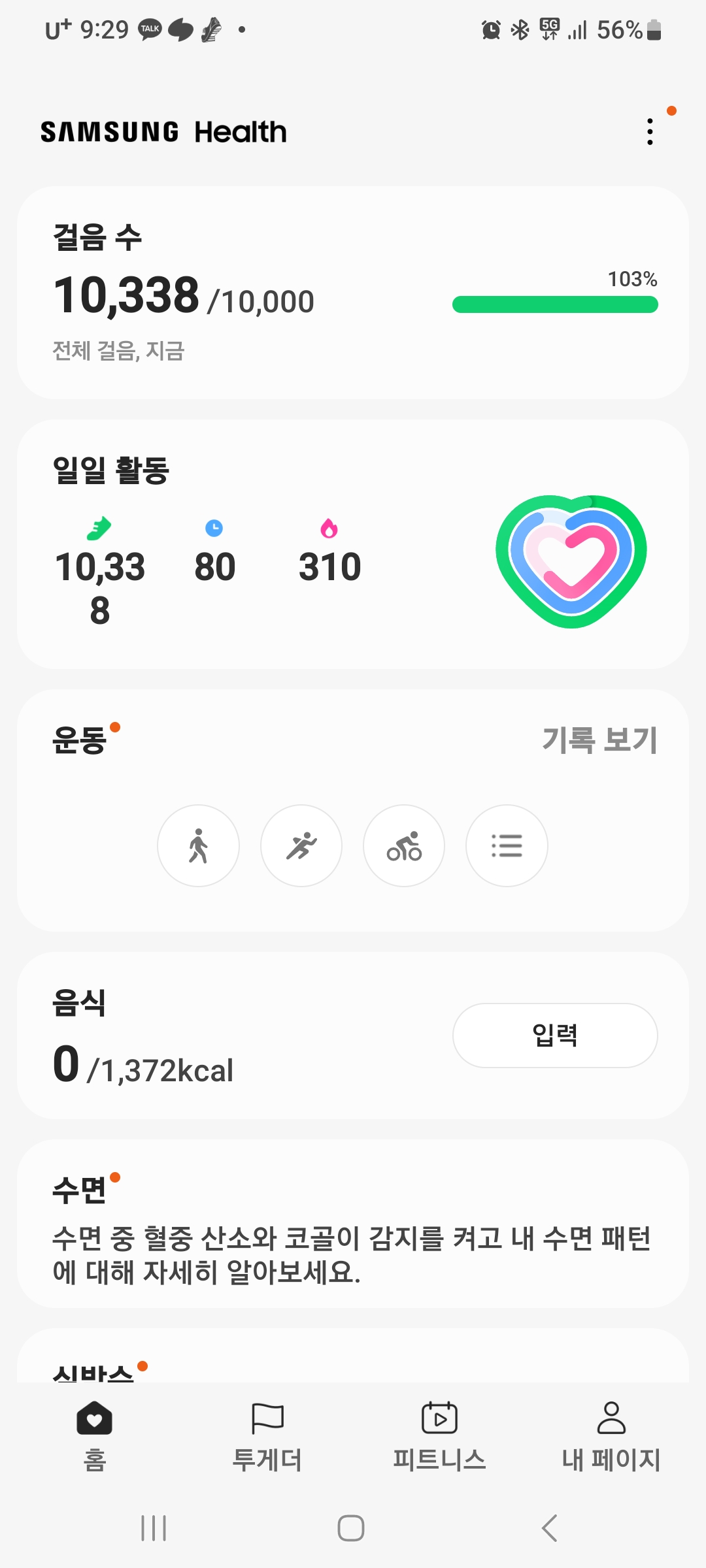Open recent apps from navigation bar
Image resolution: width=706 pixels, height=1568 pixels.
154,1527
